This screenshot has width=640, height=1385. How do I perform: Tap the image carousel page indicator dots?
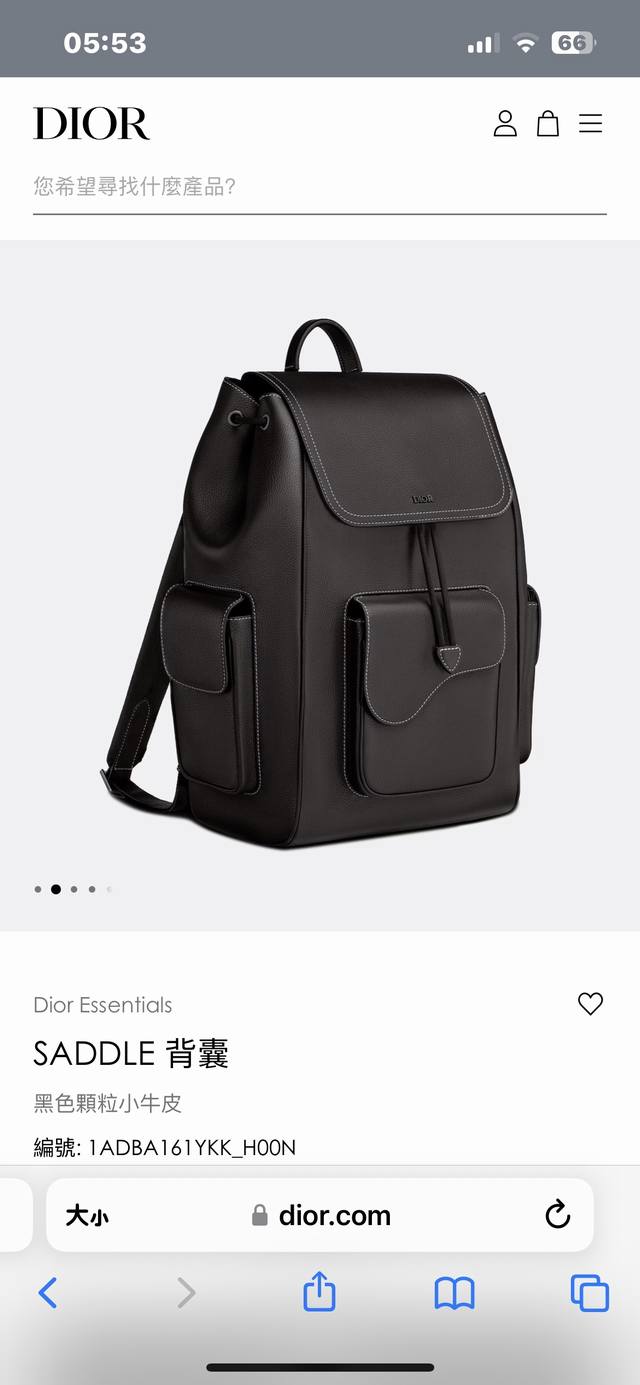pyautogui.click(x=73, y=889)
